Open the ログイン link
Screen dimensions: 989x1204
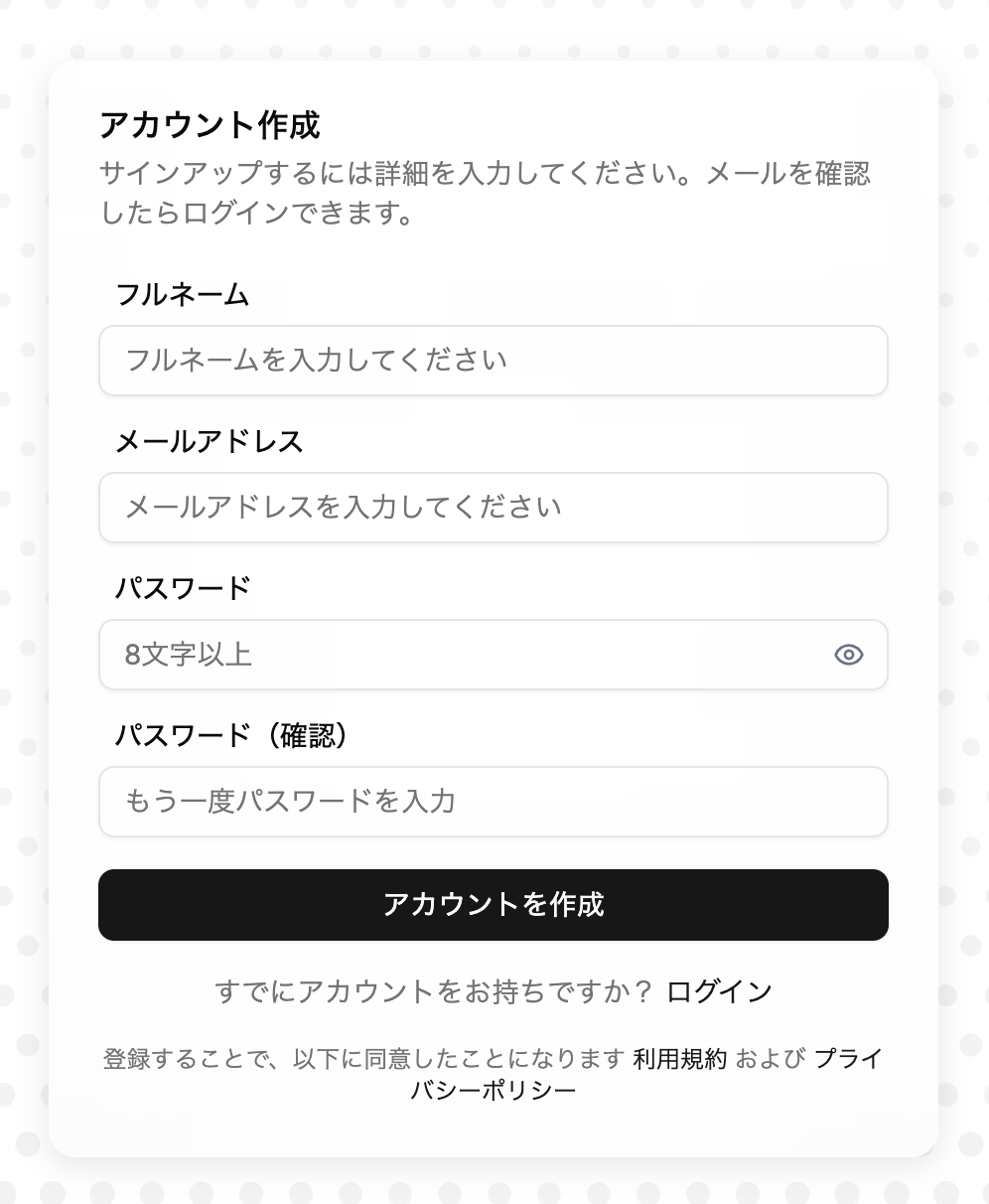719,989
